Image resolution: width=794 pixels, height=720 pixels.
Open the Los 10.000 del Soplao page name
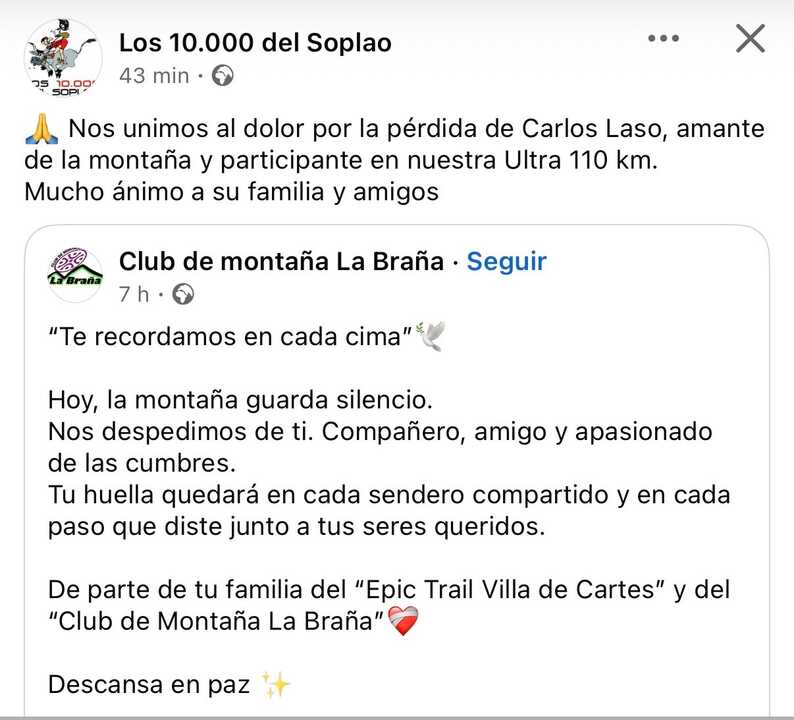[255, 43]
